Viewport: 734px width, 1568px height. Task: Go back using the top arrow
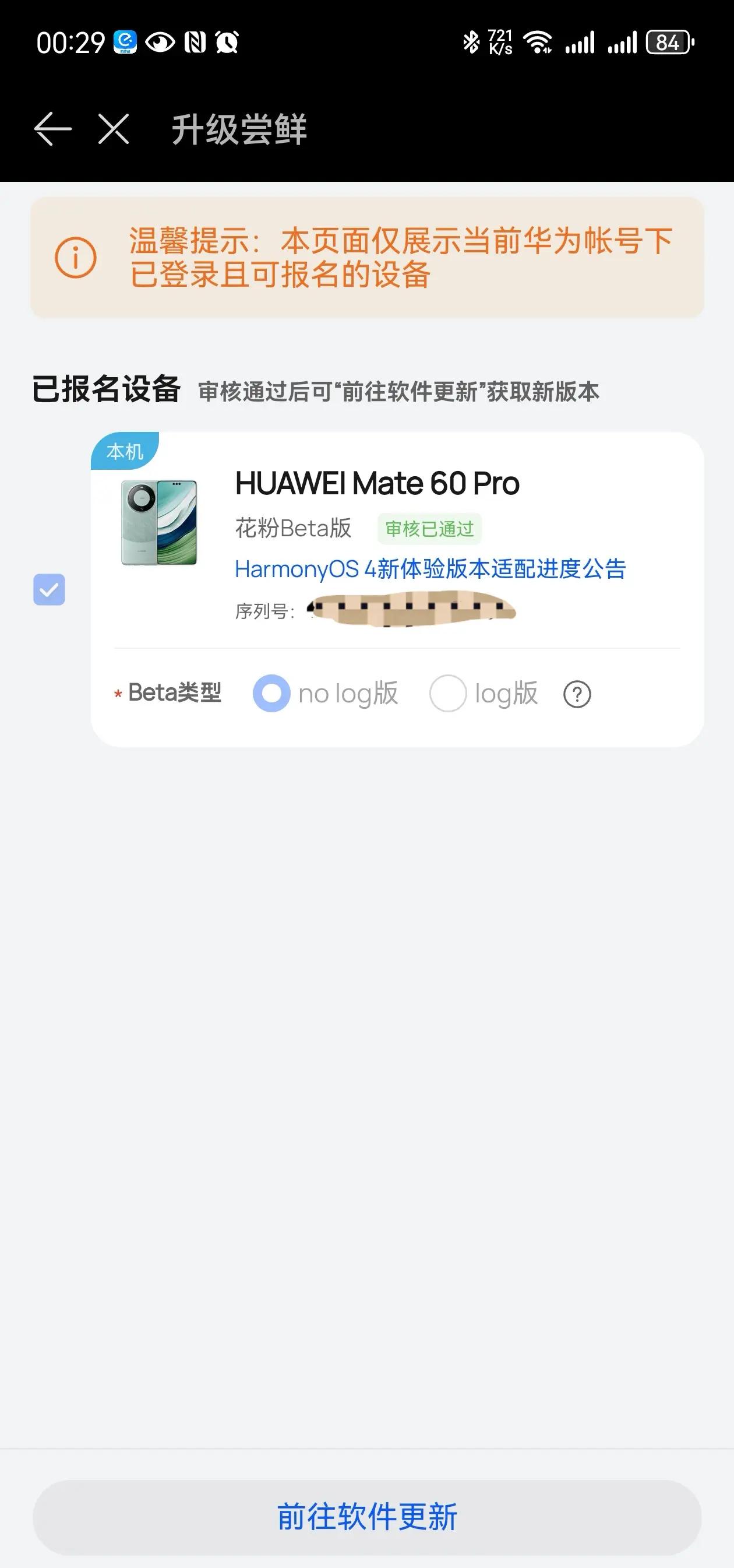(53, 129)
